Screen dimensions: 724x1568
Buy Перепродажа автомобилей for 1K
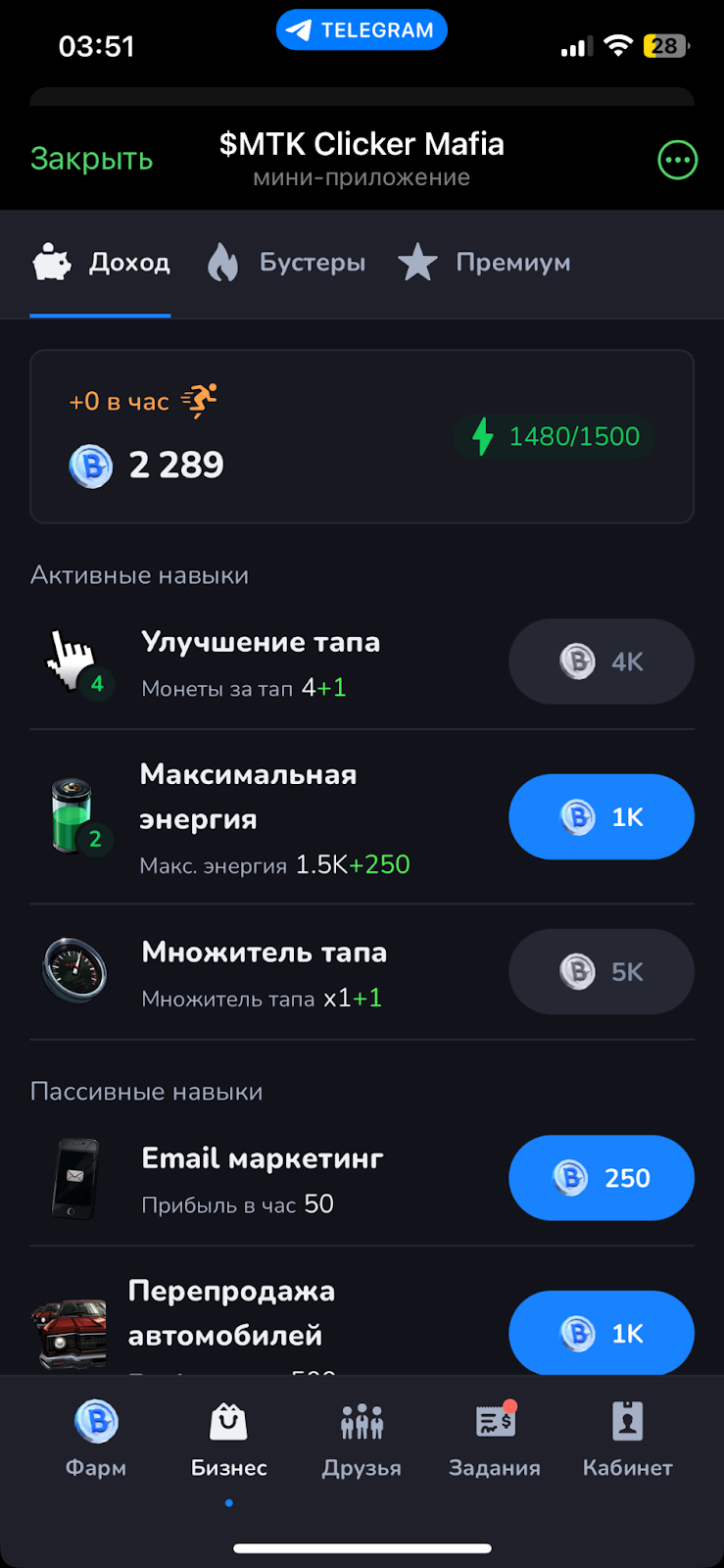(601, 1333)
